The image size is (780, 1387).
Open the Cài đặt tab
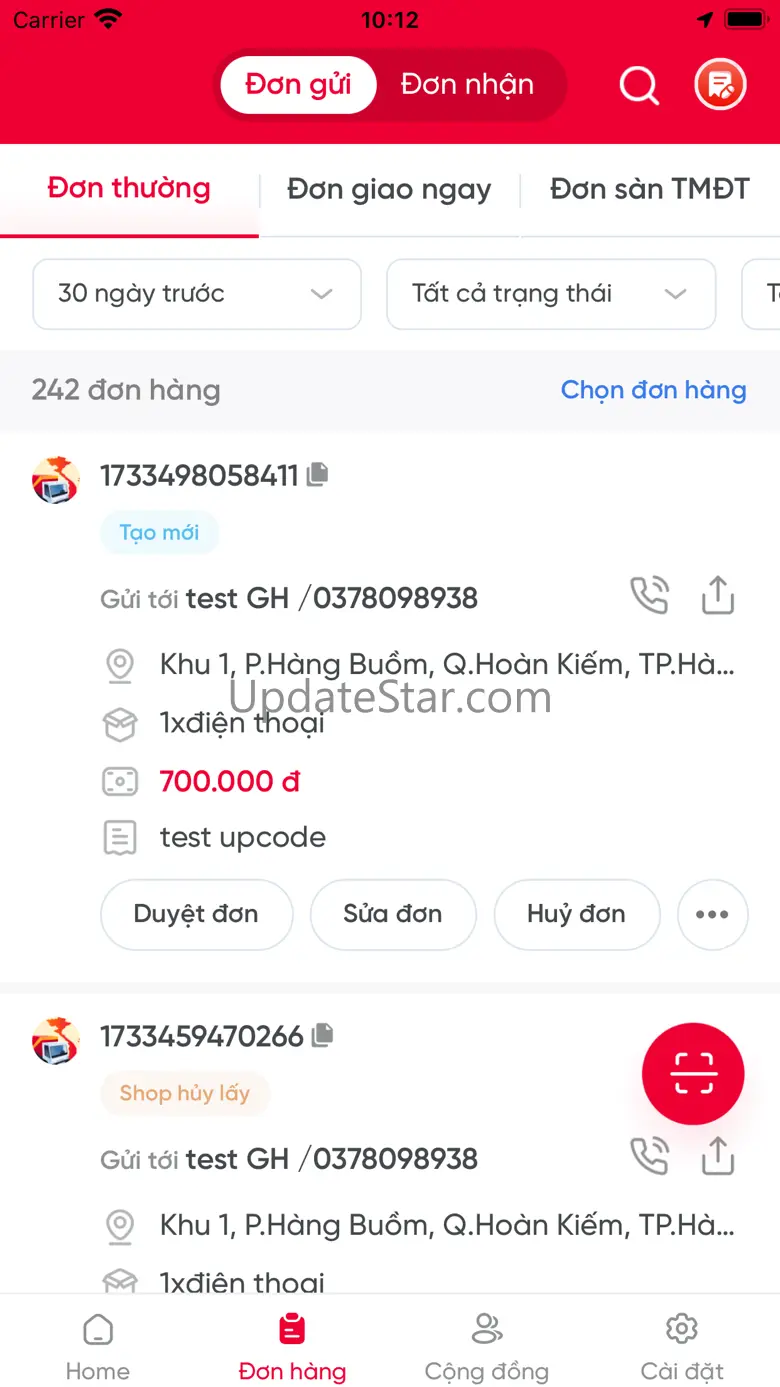(x=682, y=1347)
